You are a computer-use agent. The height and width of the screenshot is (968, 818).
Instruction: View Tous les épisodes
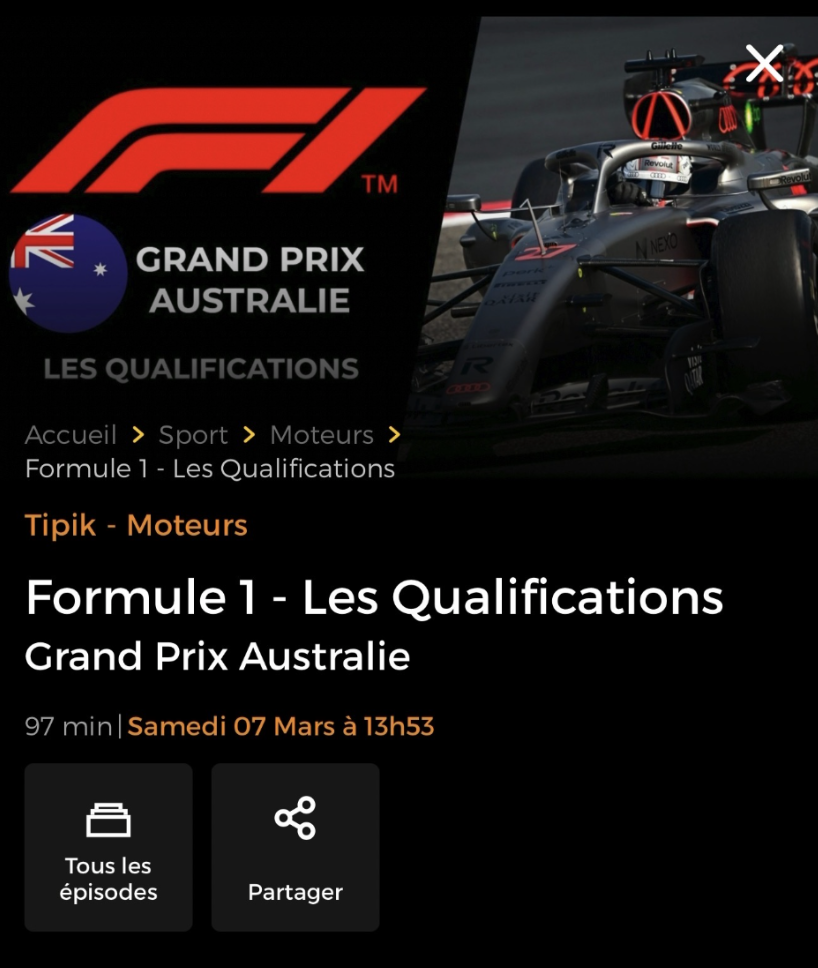click(x=108, y=847)
